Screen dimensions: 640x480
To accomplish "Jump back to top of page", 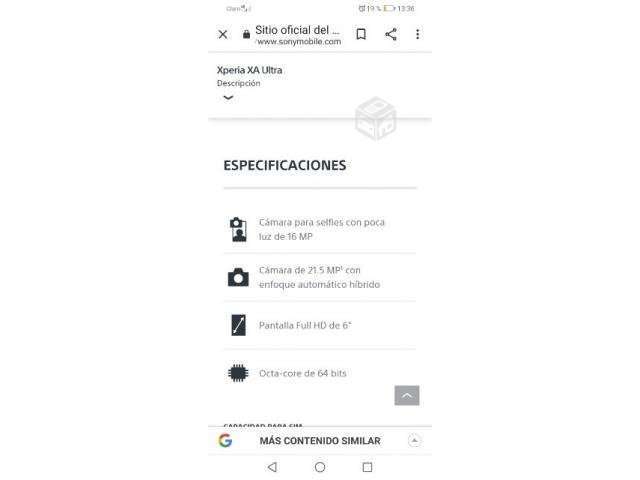I will point(406,395).
